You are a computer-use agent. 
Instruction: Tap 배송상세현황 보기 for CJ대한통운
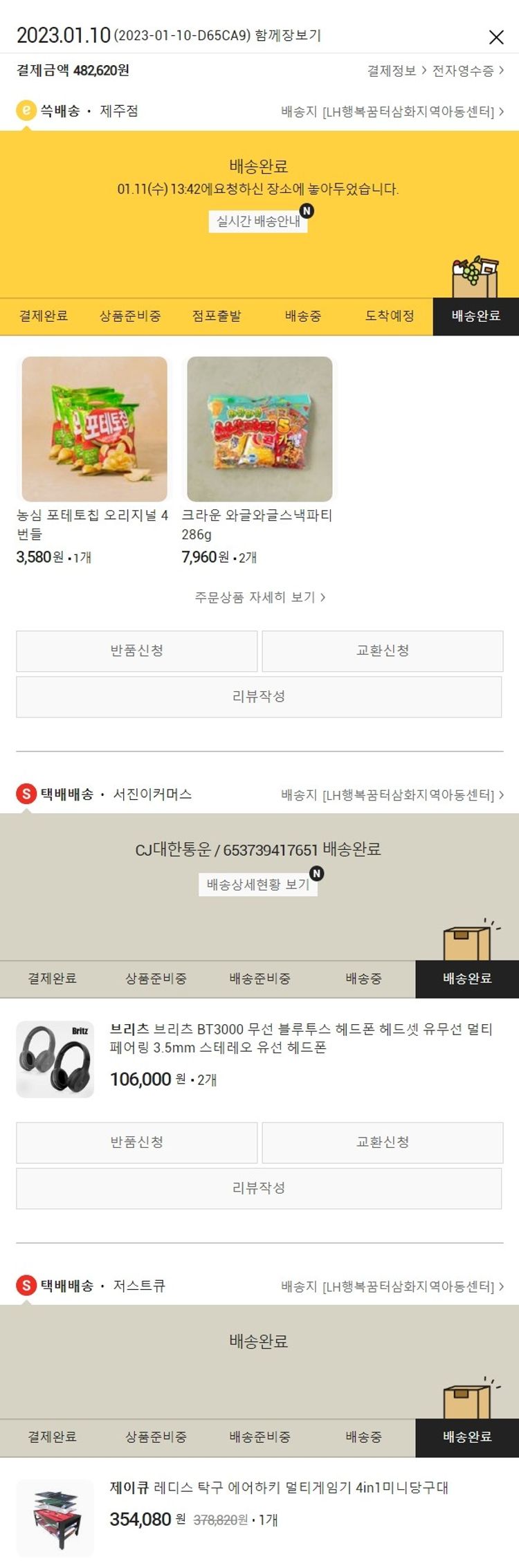coord(258,884)
